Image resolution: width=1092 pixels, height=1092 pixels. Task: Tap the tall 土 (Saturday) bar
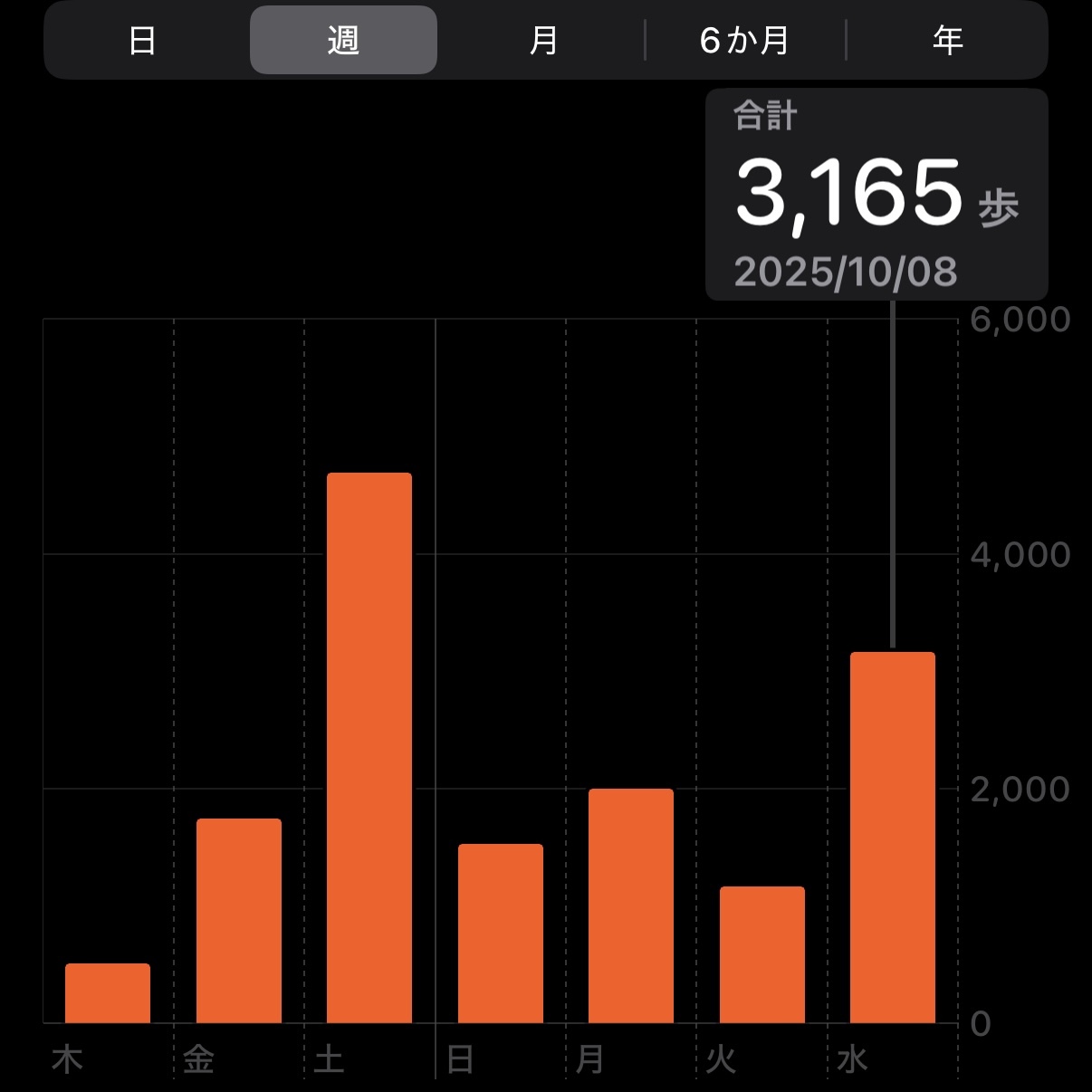(369, 748)
